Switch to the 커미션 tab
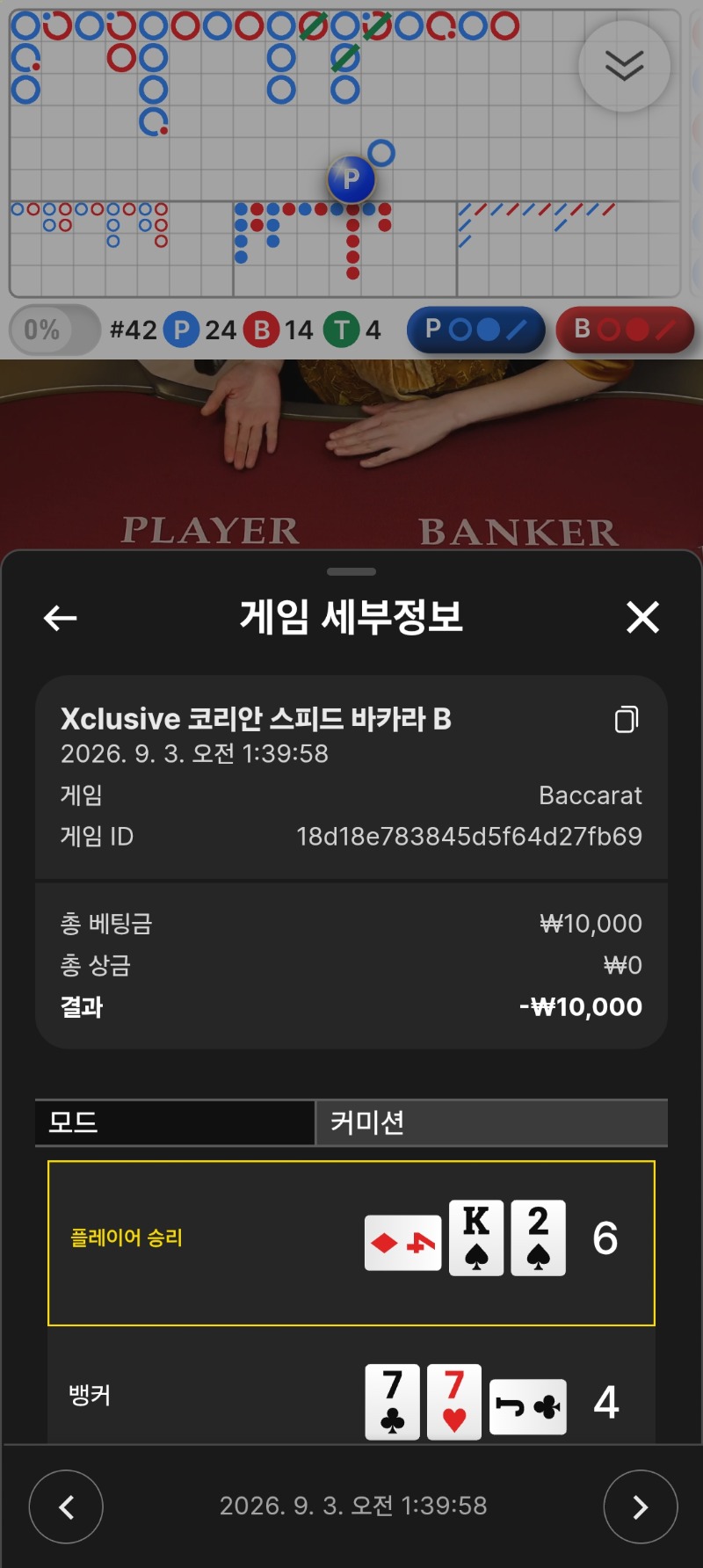This screenshot has height=1568, width=703. tap(492, 1122)
